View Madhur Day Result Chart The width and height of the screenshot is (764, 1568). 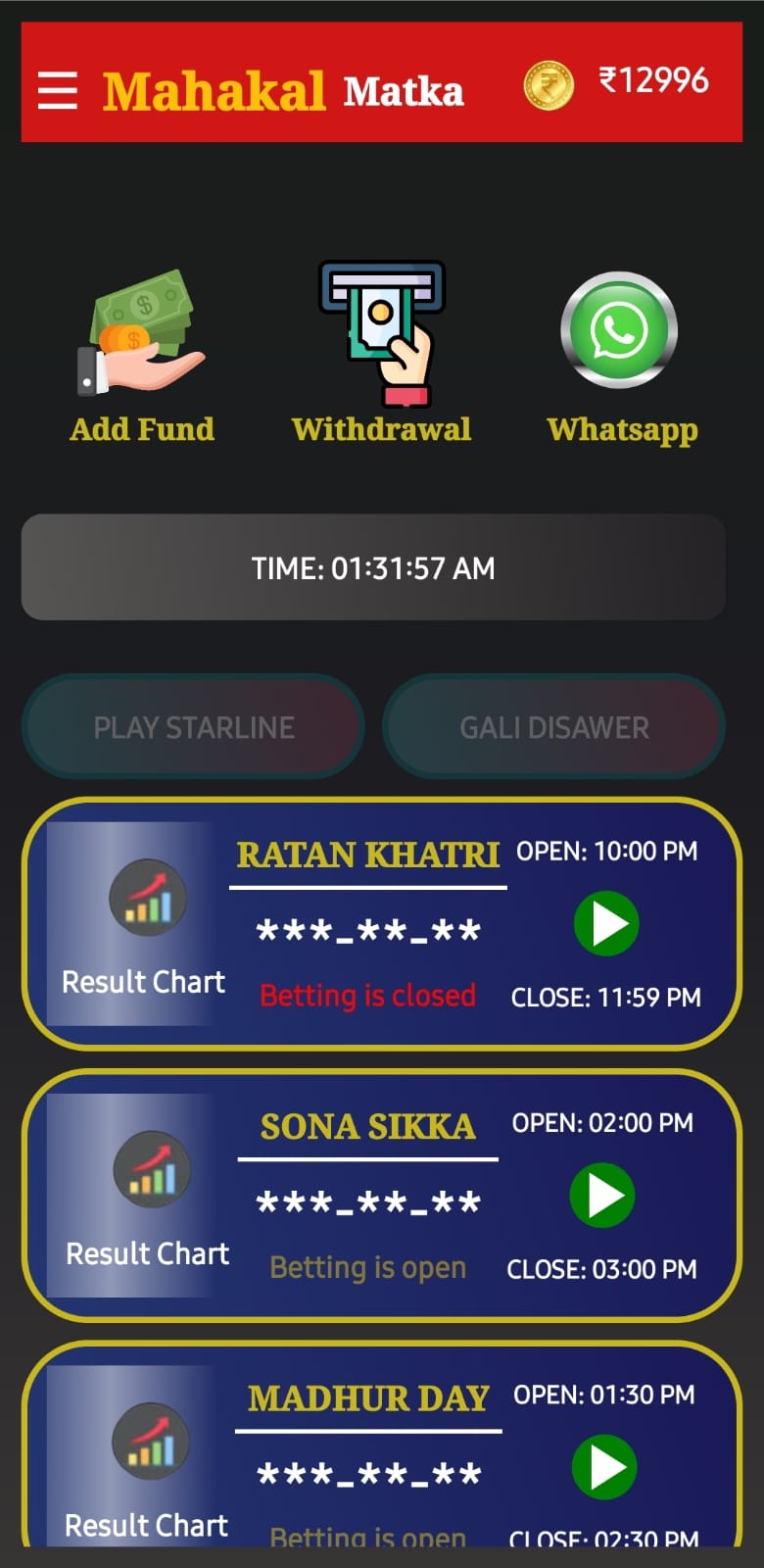[147, 1467]
